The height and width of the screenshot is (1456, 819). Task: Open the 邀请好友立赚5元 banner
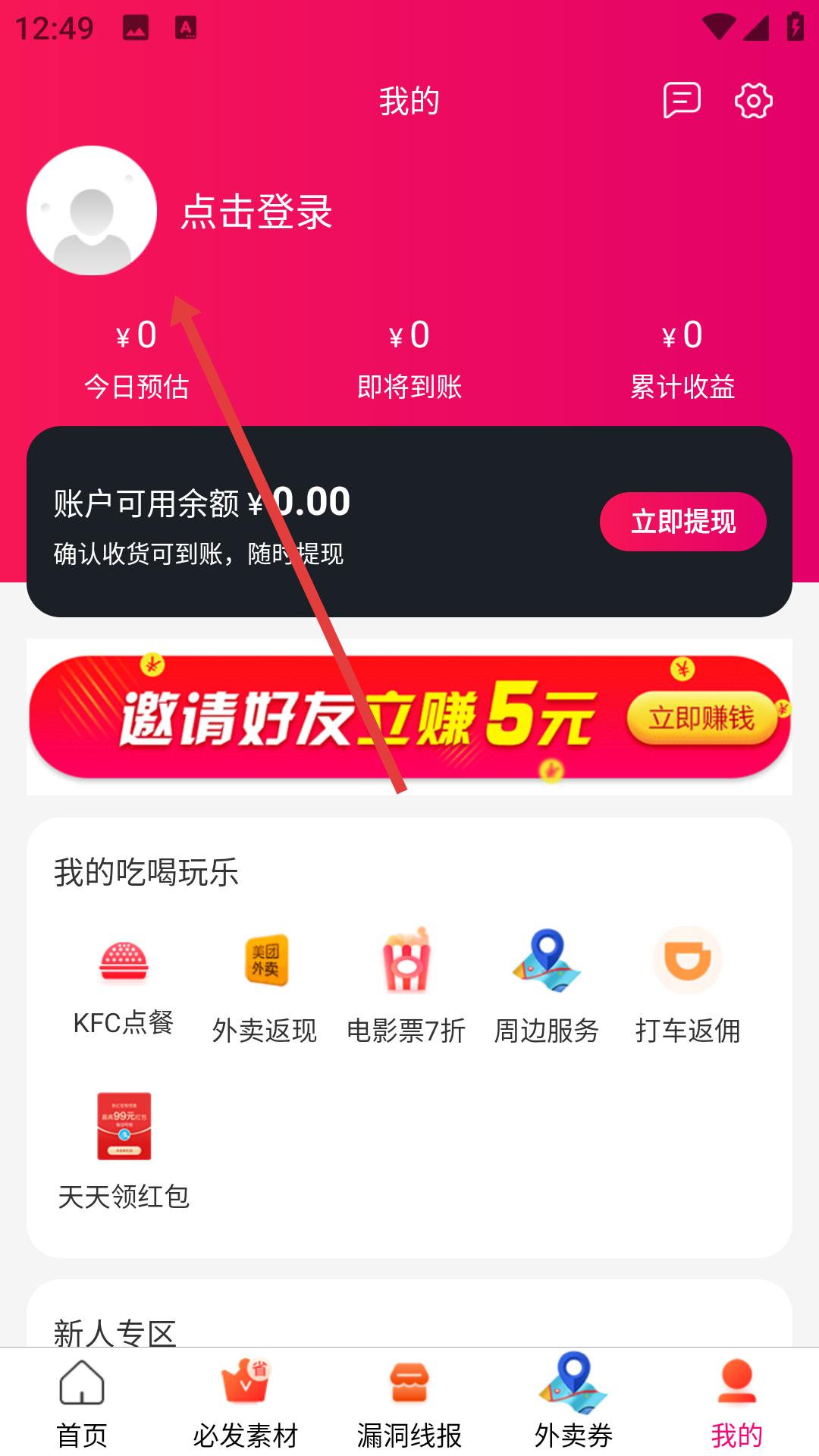click(x=409, y=717)
